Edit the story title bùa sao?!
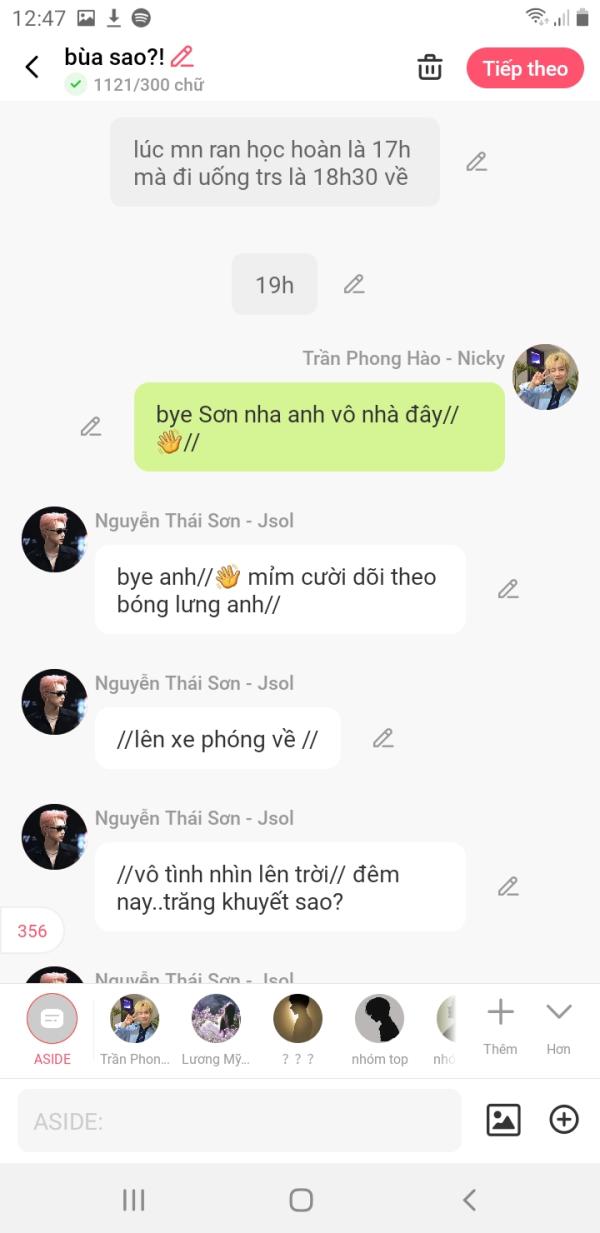This screenshot has height=1233, width=600. click(182, 56)
